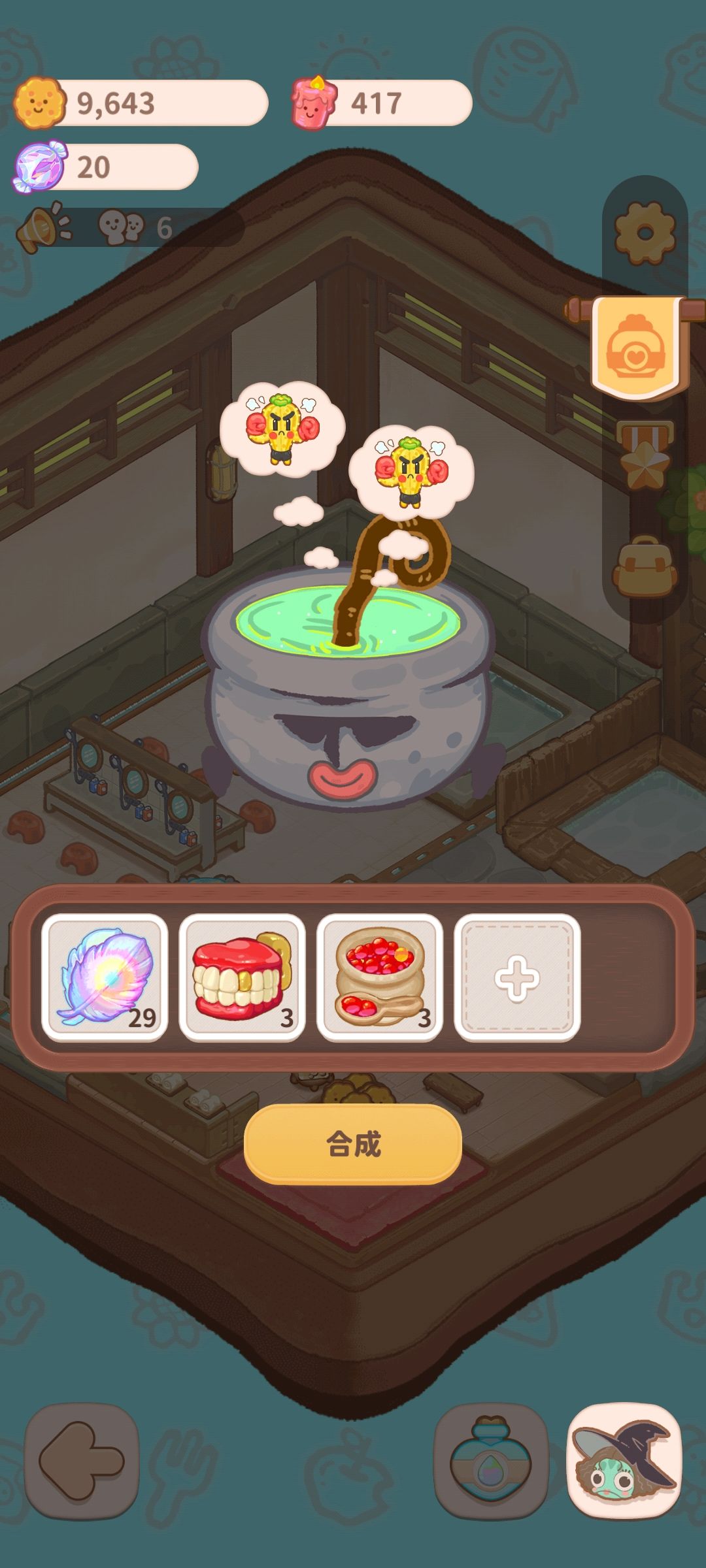Select the red dentures ingredient
Image resolution: width=706 pixels, height=1568 pixels.
tap(243, 974)
